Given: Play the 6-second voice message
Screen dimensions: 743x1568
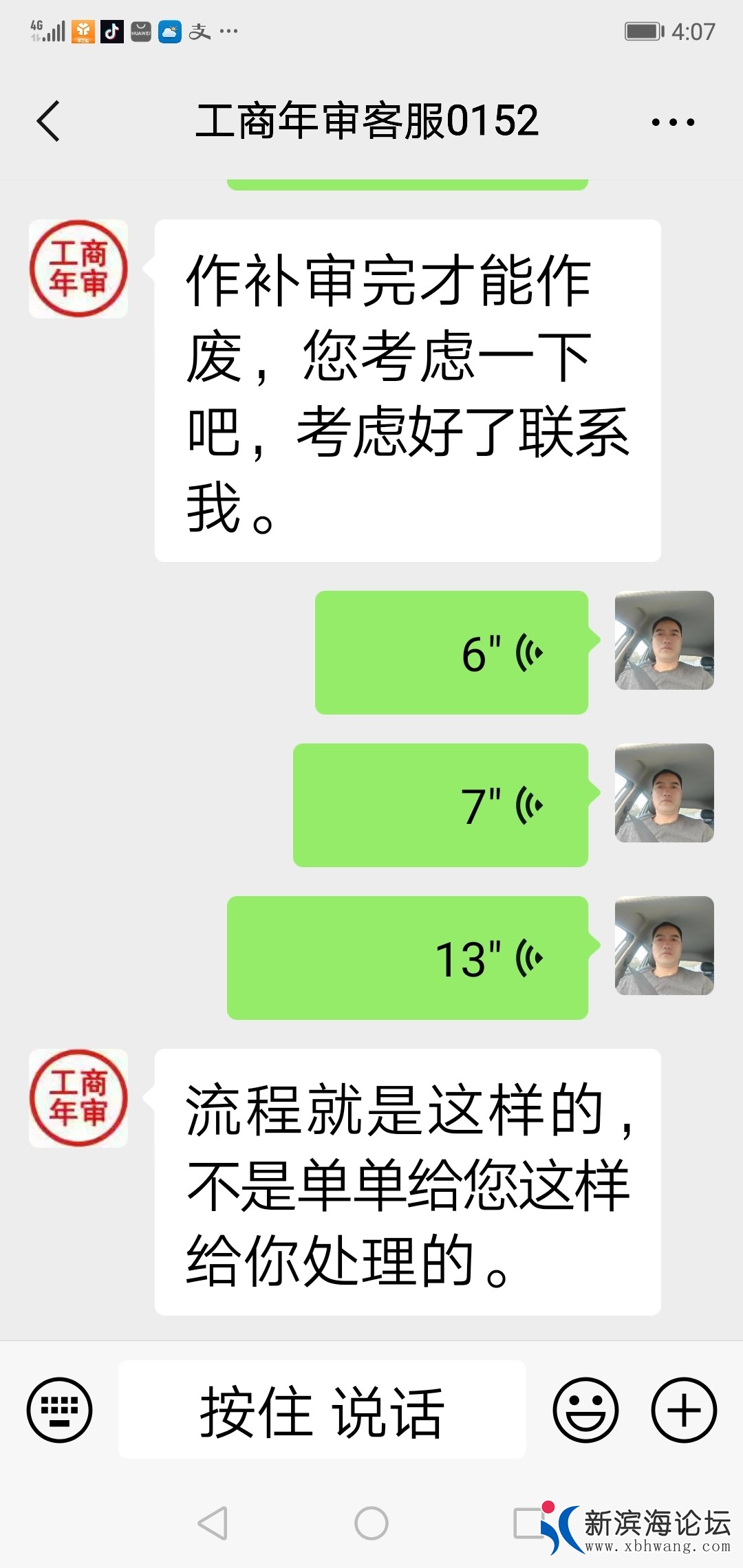Looking at the screenshot, I should (451, 653).
